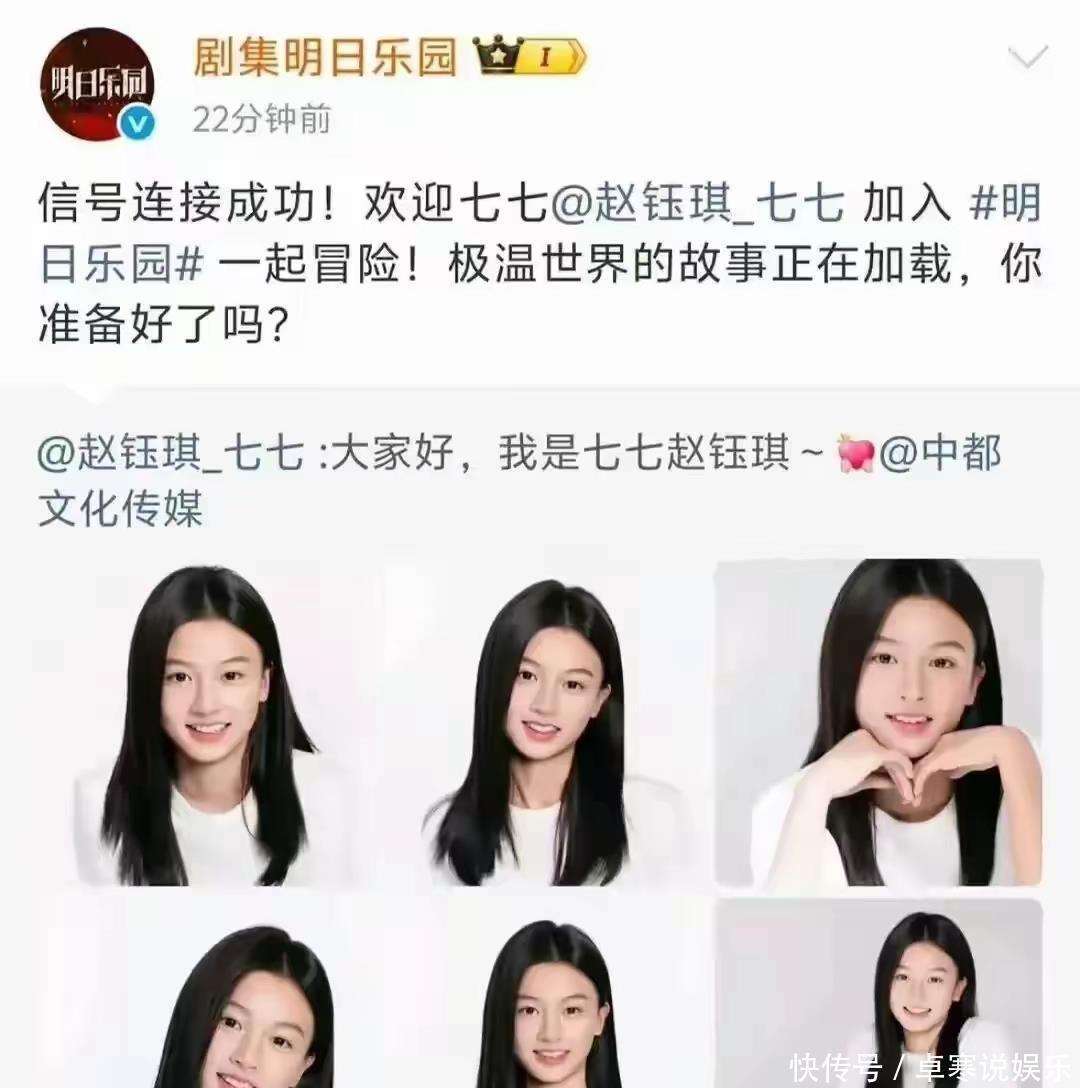The image size is (1080, 1088).
Task: View the photo with the heart-hands pose
Action: [x=878, y=724]
